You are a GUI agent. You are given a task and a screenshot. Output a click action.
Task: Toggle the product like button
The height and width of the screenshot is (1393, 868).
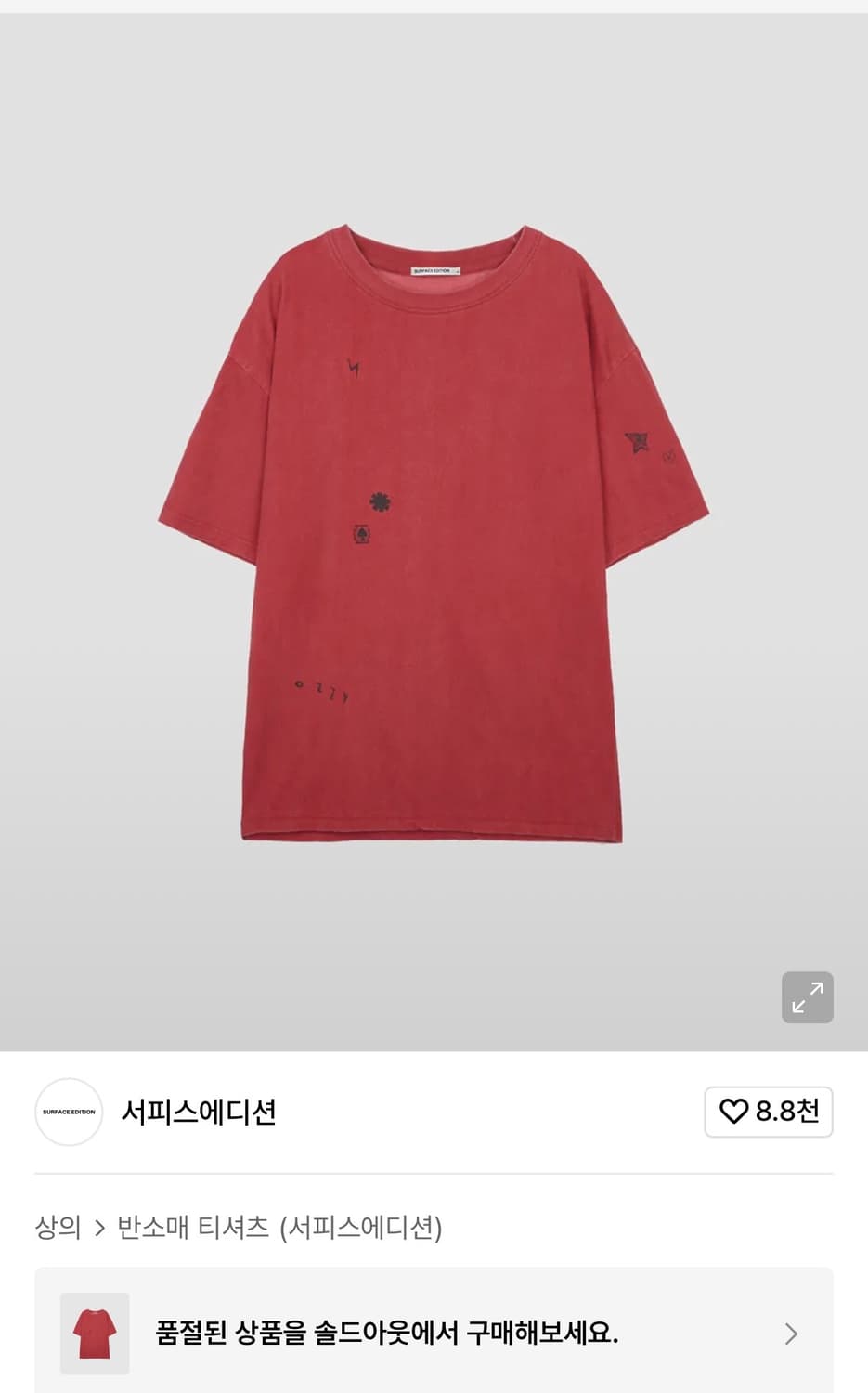(769, 1112)
